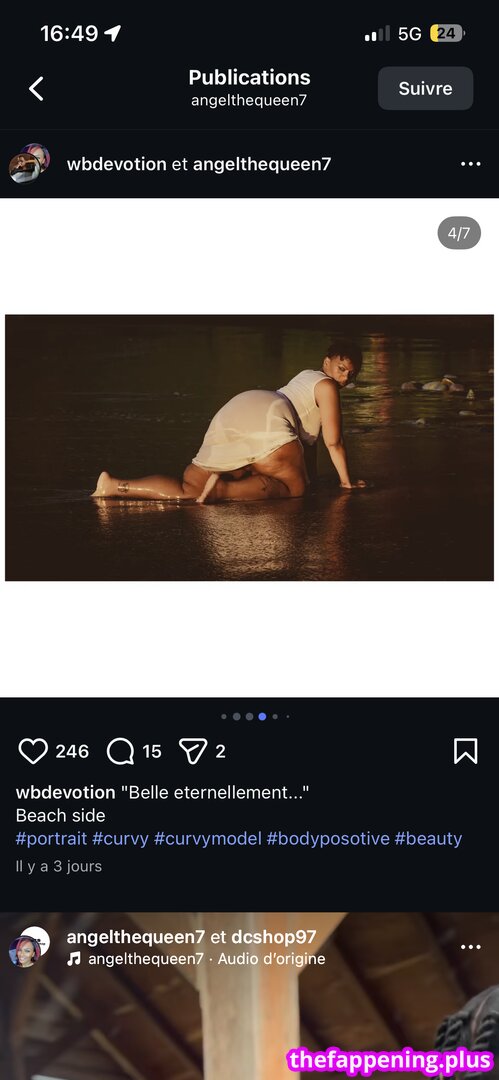499x1080 pixels.
Task: Open the overflow menu on angelthequeen7's post
Action: coord(471,947)
